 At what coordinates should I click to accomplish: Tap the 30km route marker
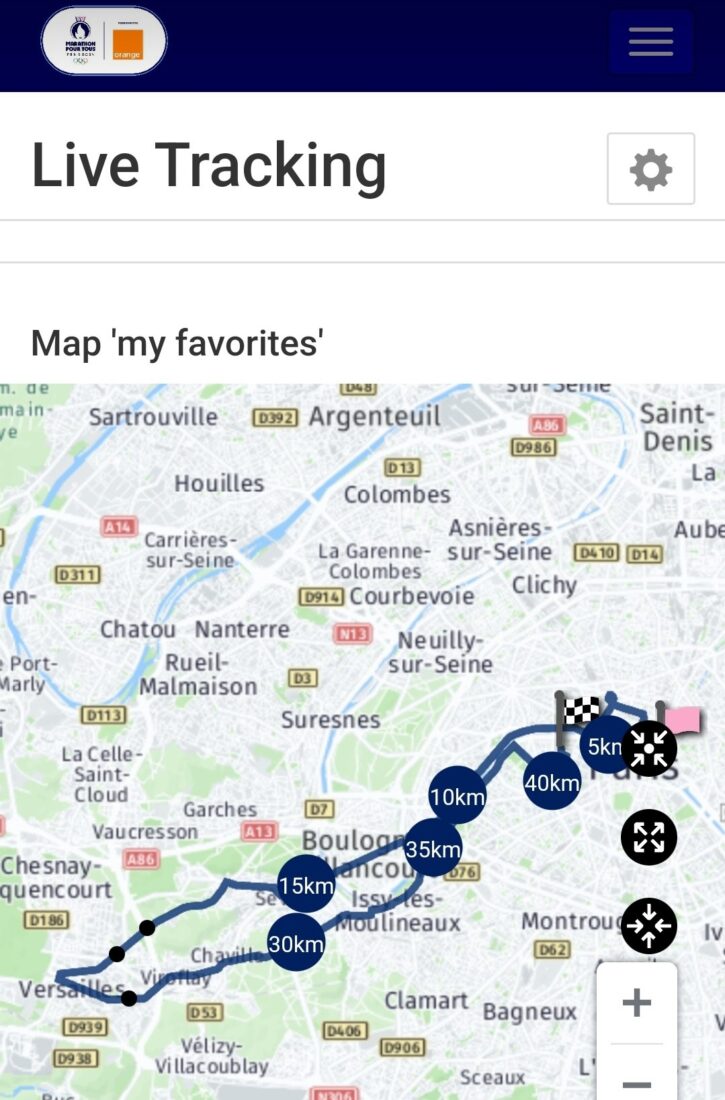296,943
